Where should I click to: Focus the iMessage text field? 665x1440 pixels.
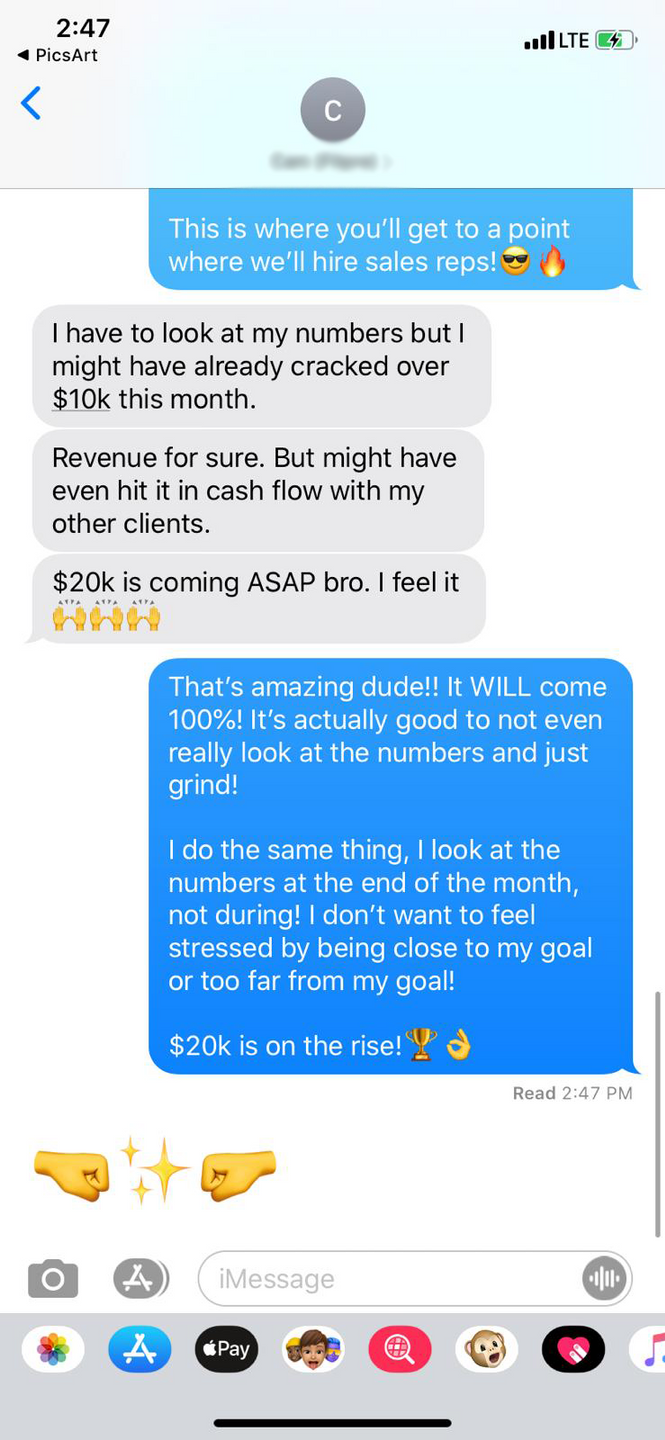pyautogui.click(x=390, y=1278)
